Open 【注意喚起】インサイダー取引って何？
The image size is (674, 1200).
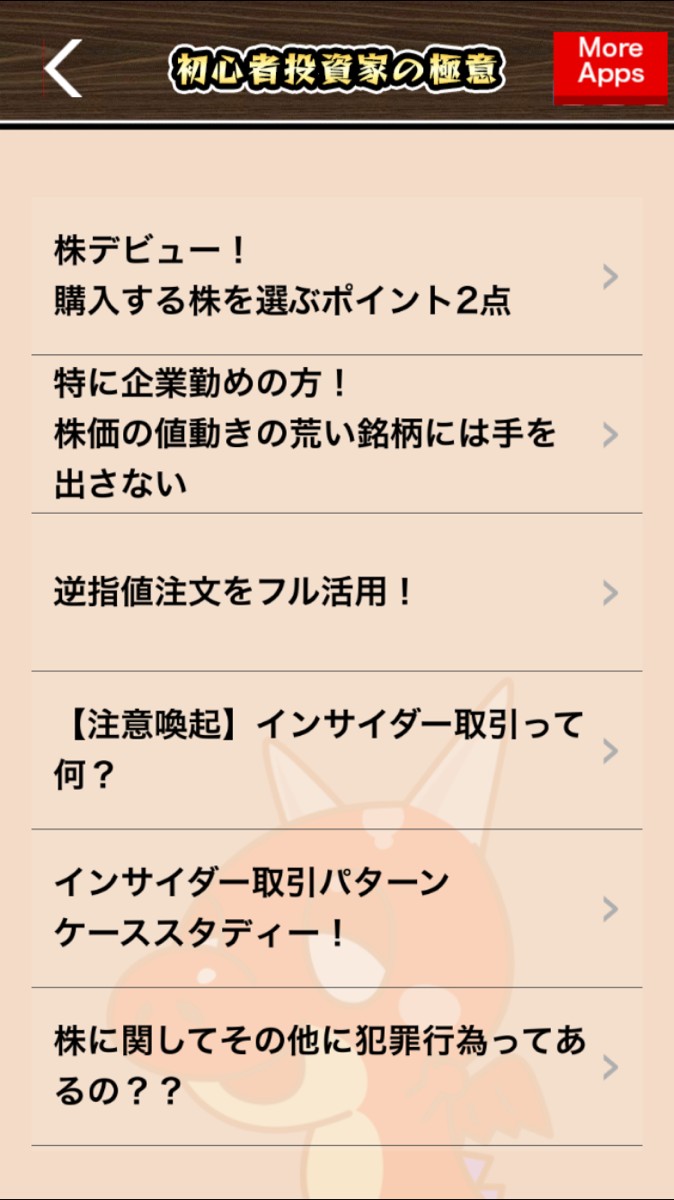coord(336,751)
